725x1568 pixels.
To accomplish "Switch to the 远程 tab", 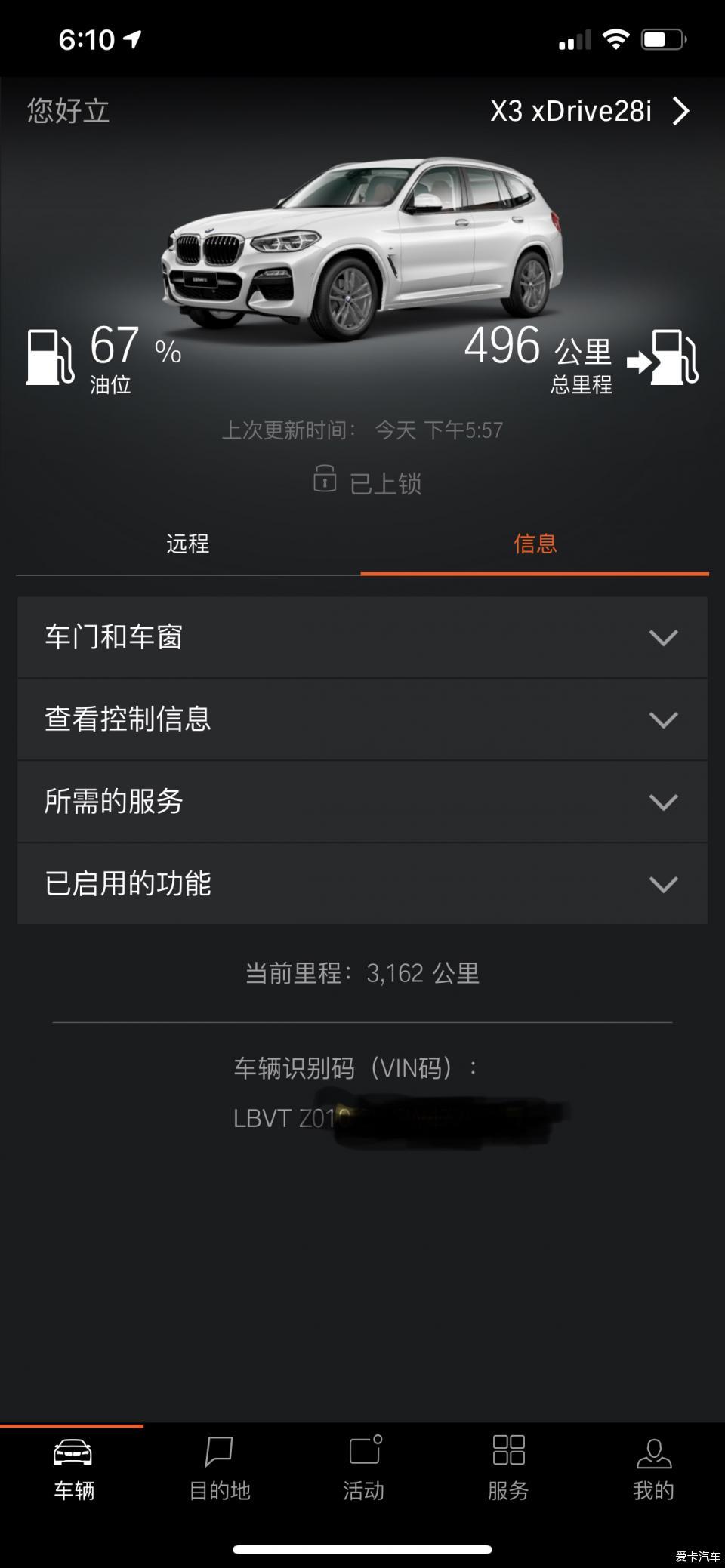I will [x=187, y=544].
